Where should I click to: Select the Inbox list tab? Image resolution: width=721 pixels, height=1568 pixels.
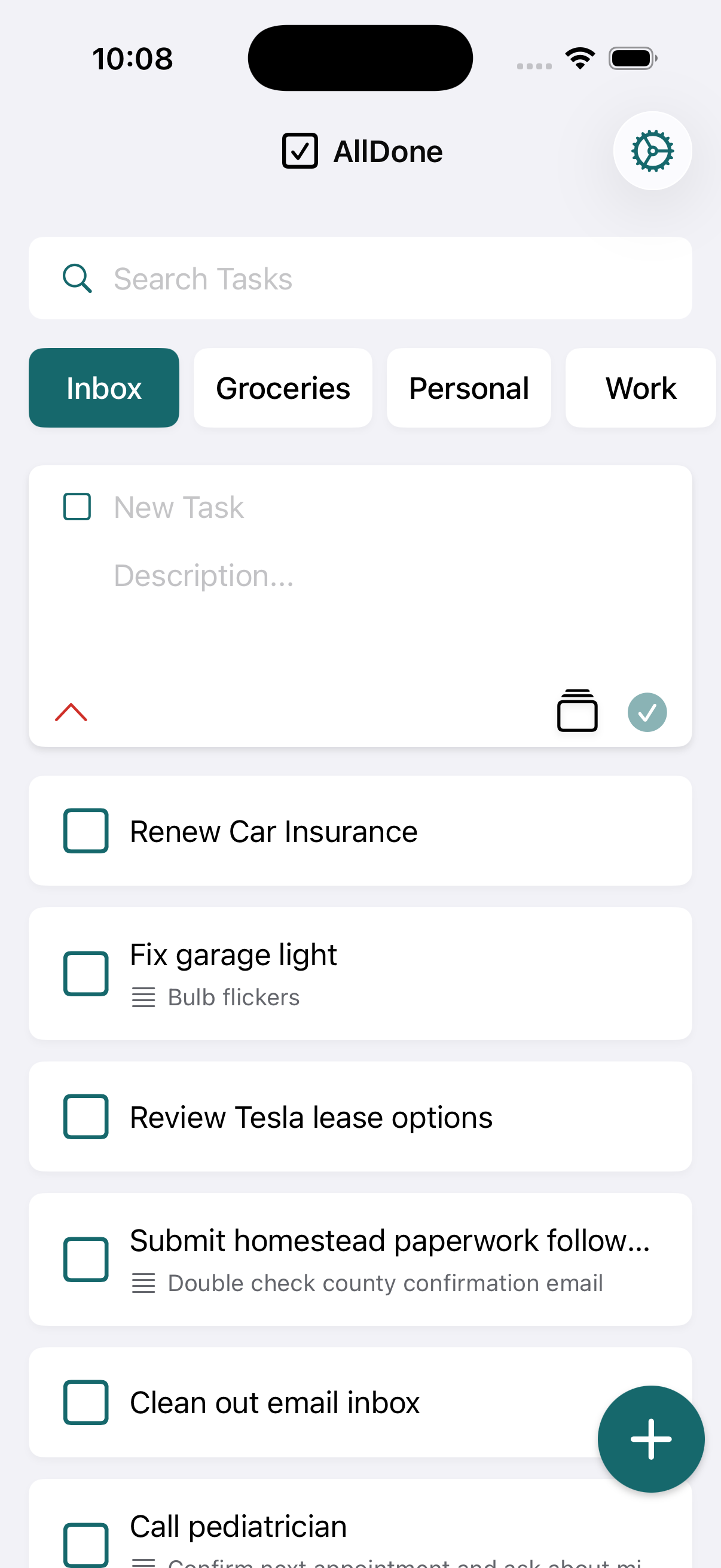pos(104,388)
